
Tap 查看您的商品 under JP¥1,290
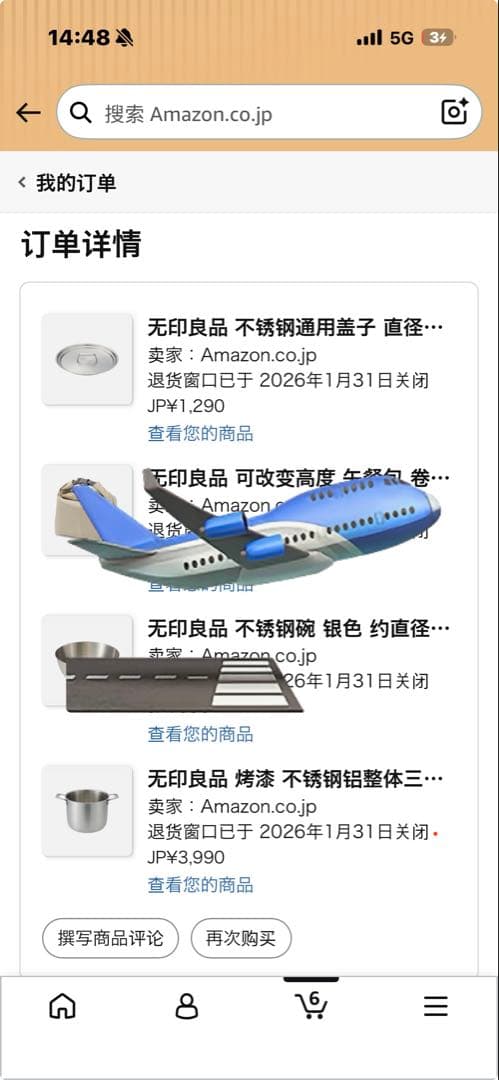(201, 433)
